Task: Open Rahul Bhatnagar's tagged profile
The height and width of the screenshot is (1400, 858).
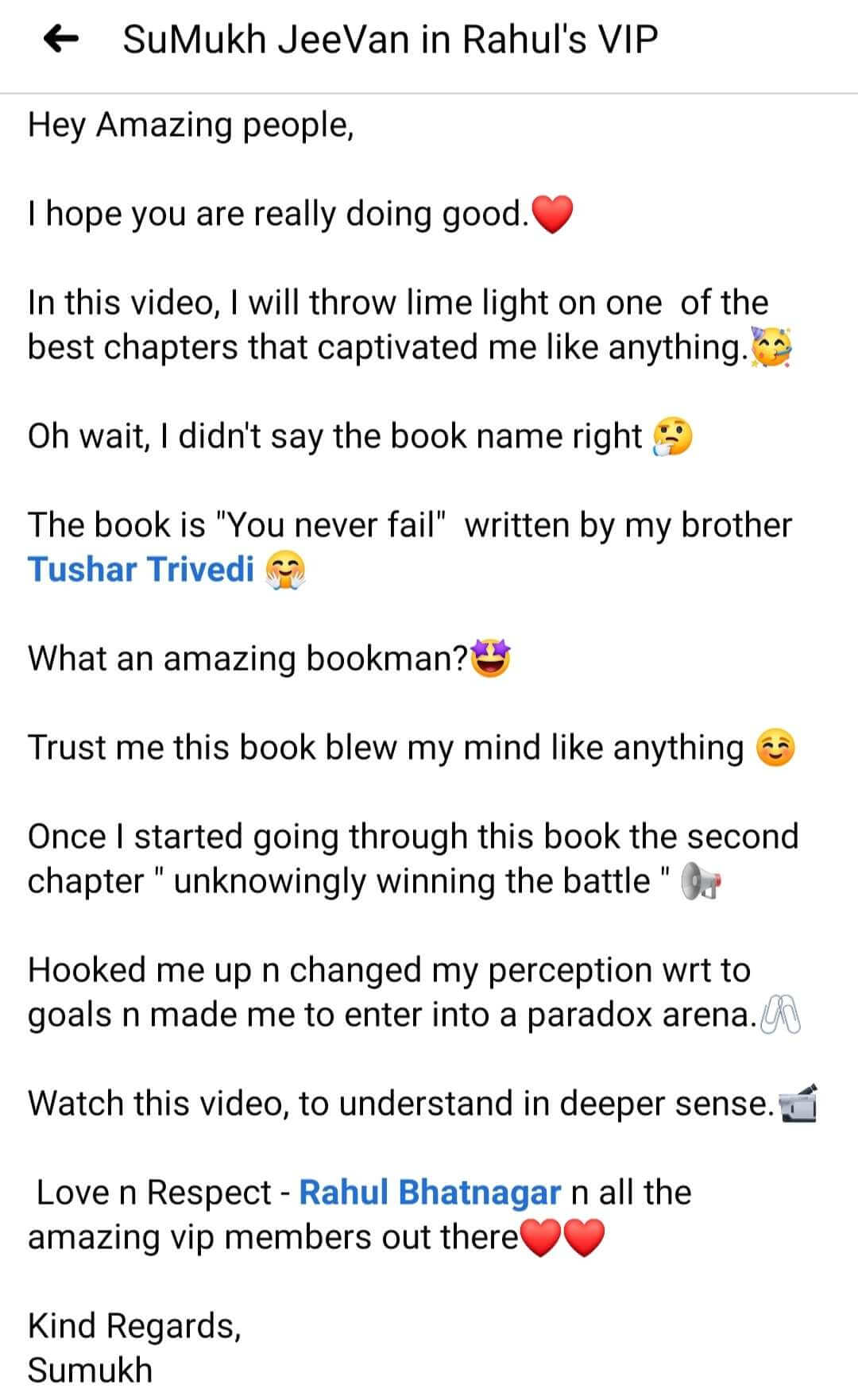Action: click(430, 1193)
